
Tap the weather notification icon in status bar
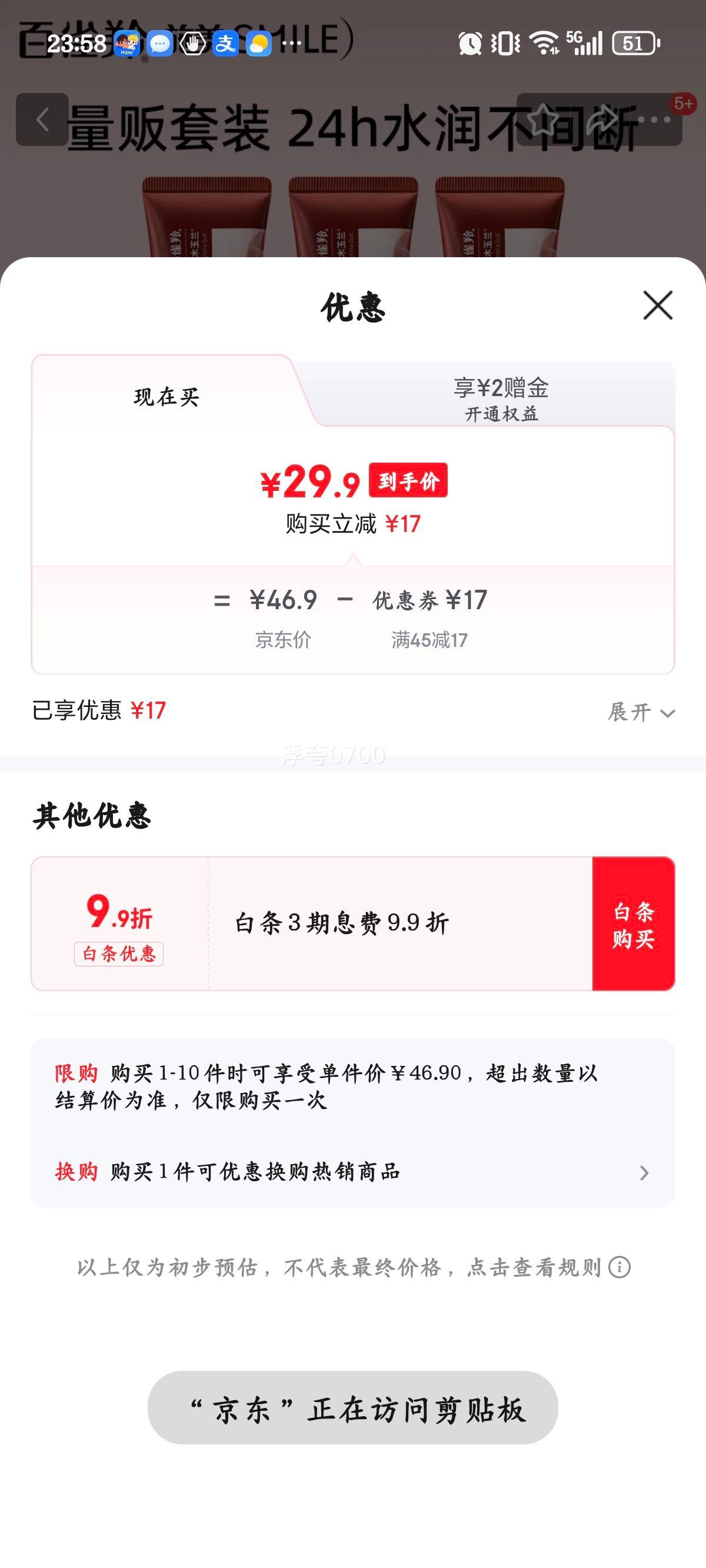(x=259, y=42)
